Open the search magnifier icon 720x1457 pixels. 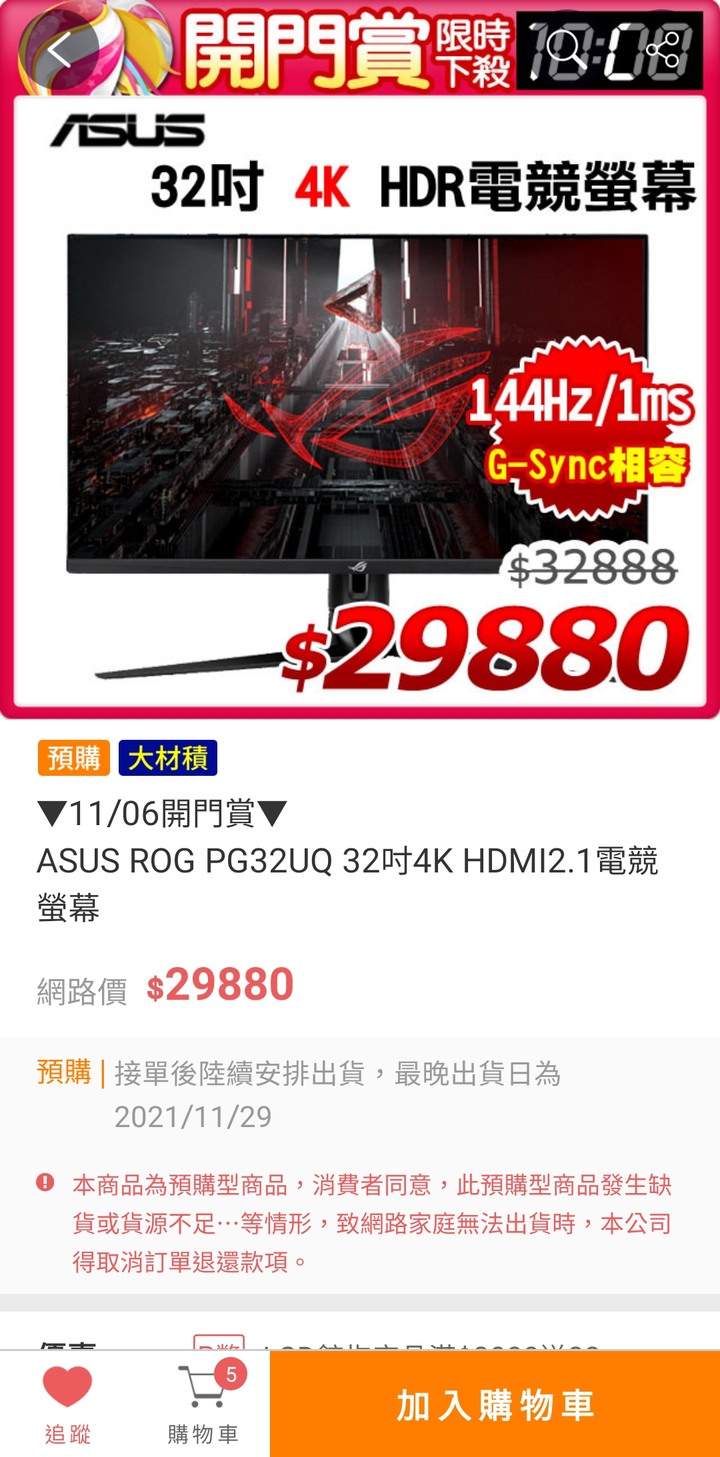point(565,49)
